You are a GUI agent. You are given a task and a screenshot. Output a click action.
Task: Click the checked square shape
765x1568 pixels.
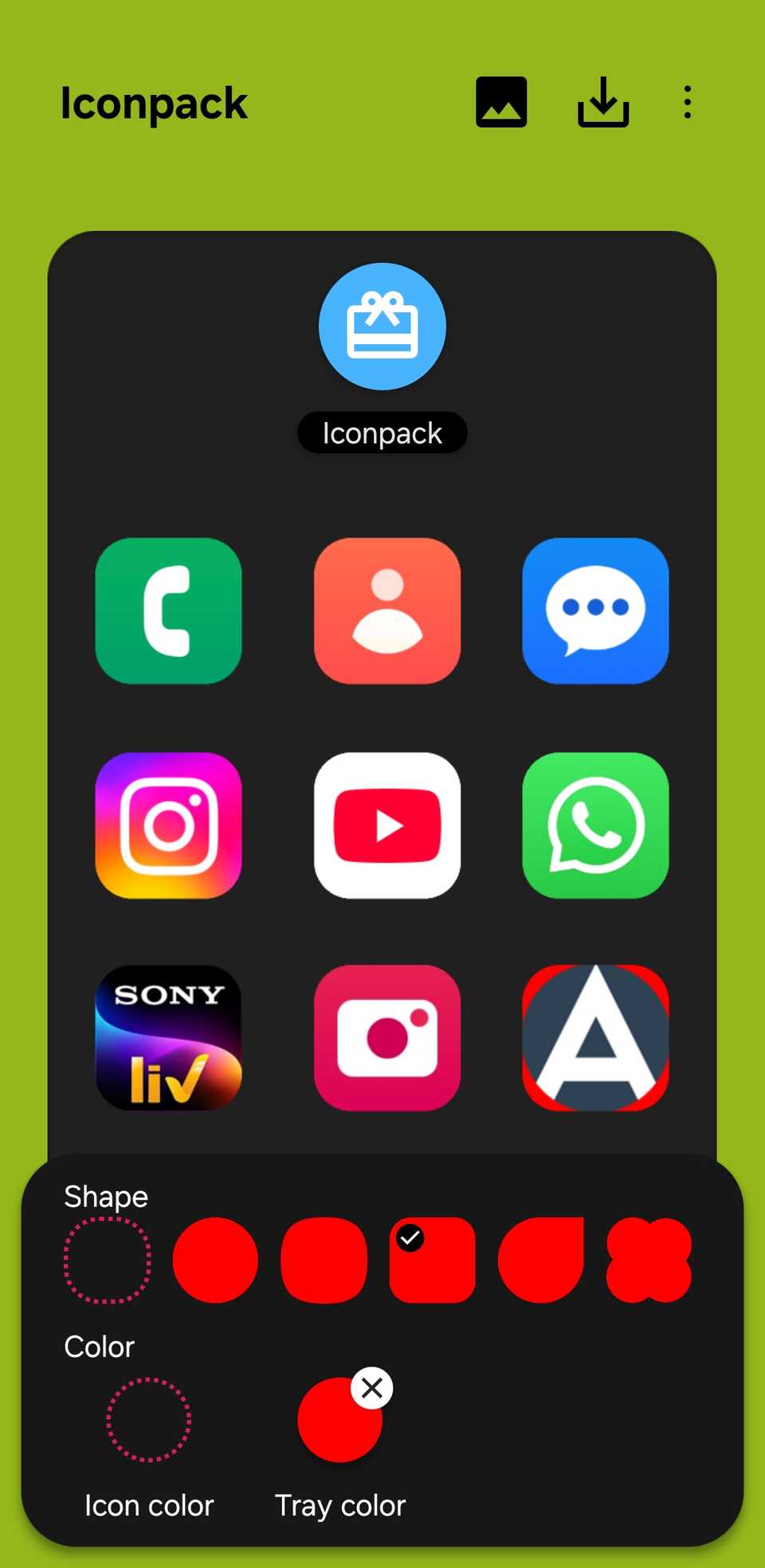pyautogui.click(x=432, y=1260)
